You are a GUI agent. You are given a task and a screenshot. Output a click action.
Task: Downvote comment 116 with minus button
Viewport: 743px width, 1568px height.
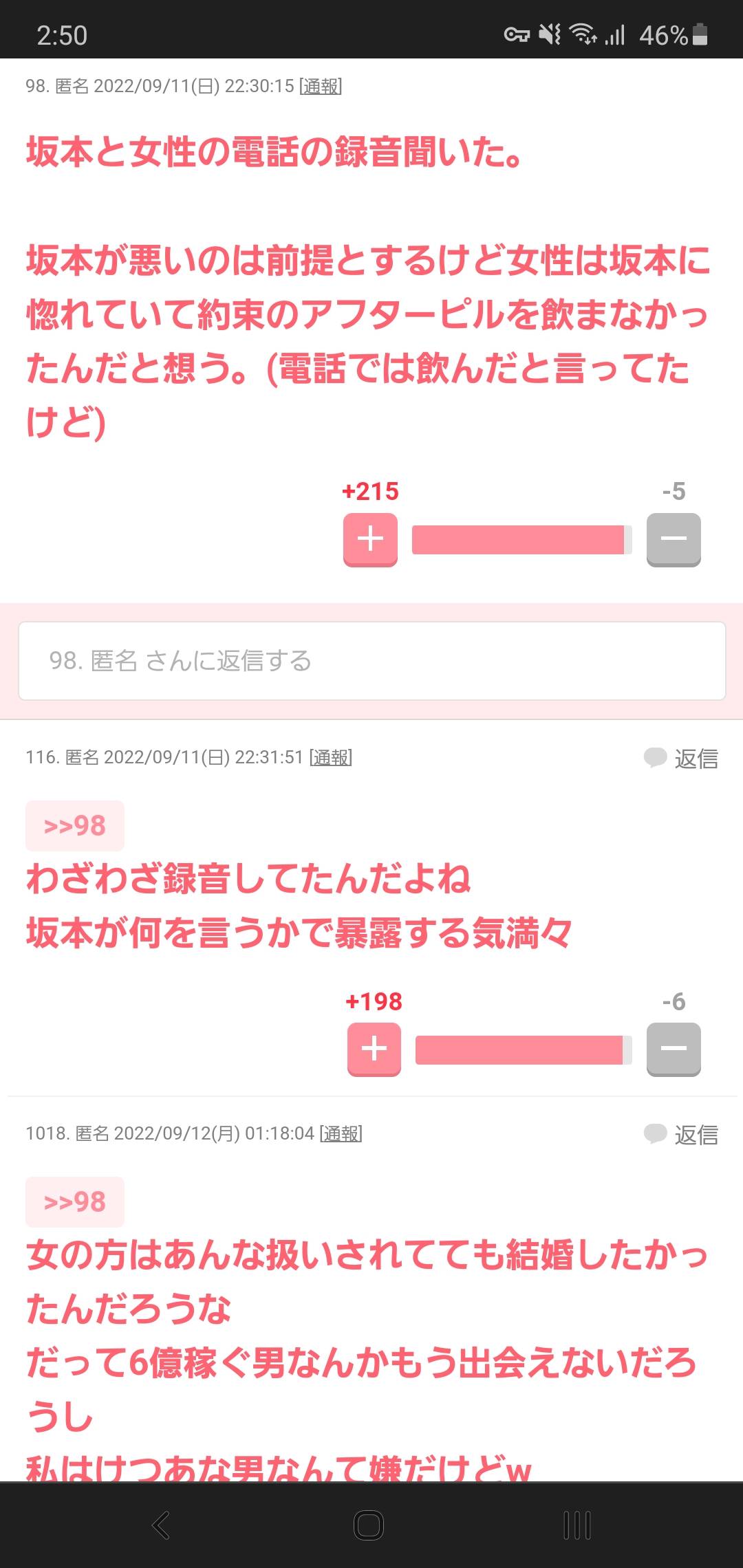pyautogui.click(x=673, y=1049)
